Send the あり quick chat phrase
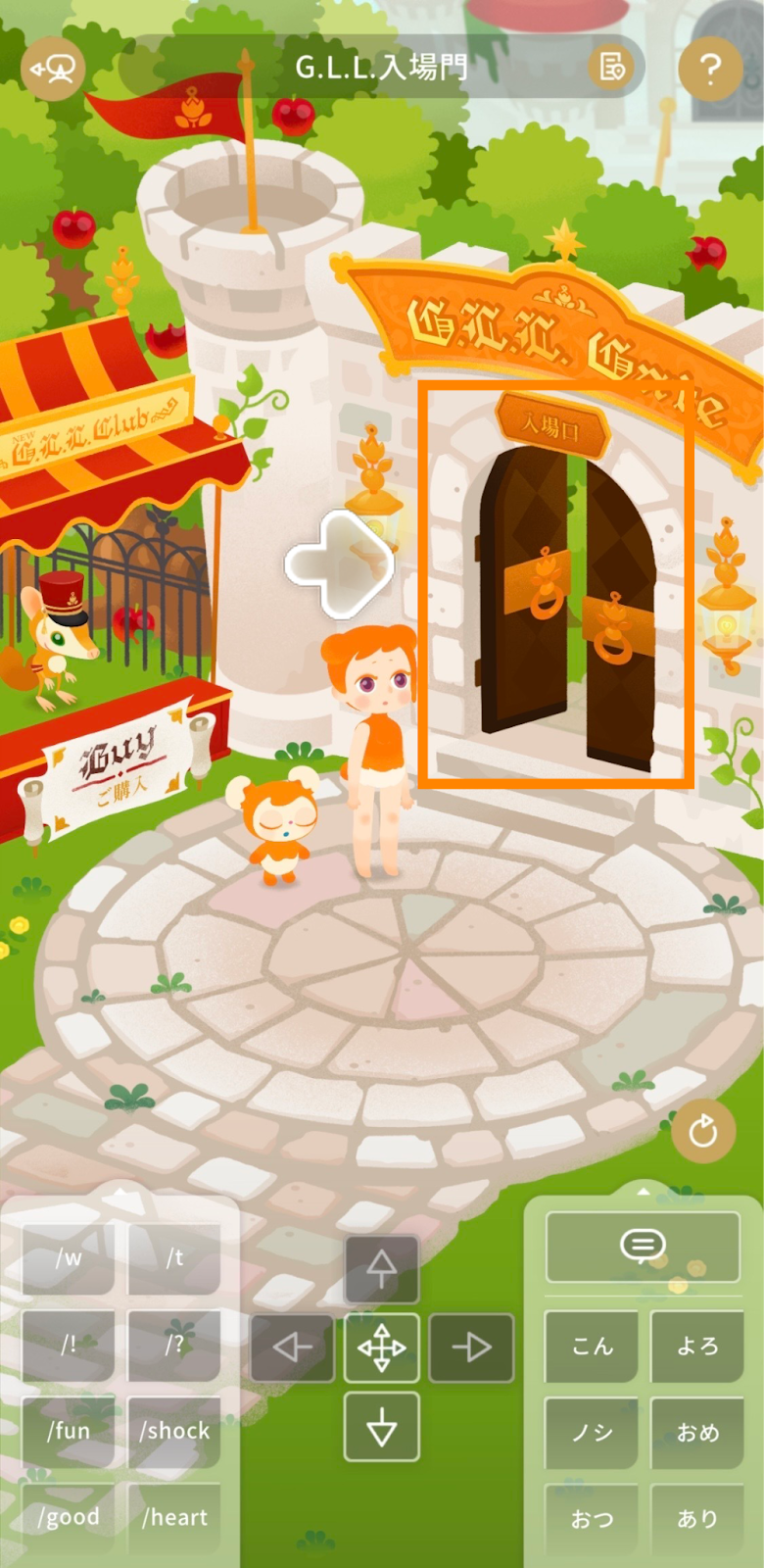Viewport: 764px width, 1568px height. (x=697, y=1518)
